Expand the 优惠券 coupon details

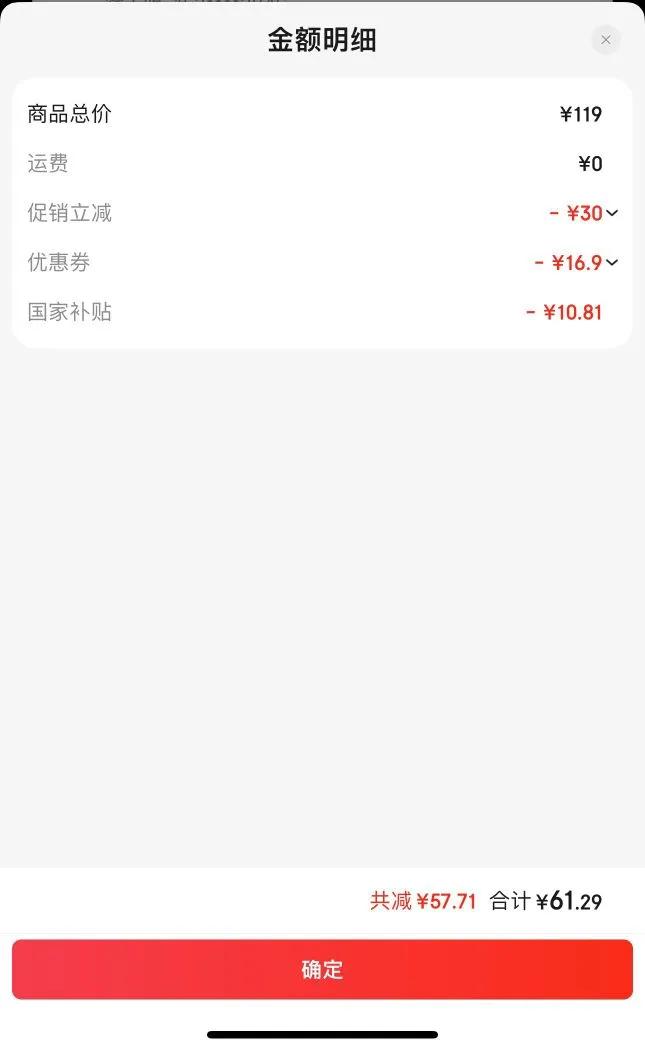(612, 263)
